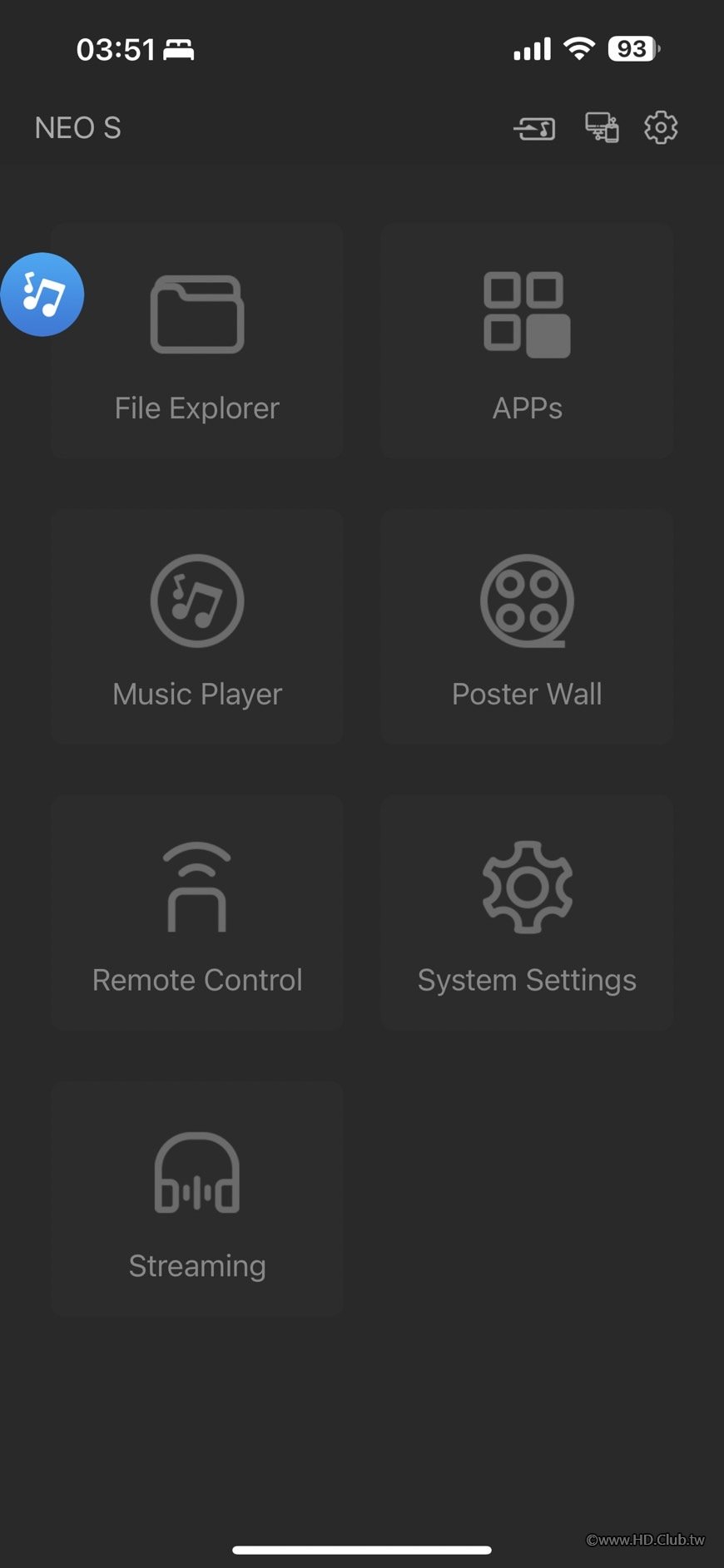Open the Streaming tile

pos(197,1199)
